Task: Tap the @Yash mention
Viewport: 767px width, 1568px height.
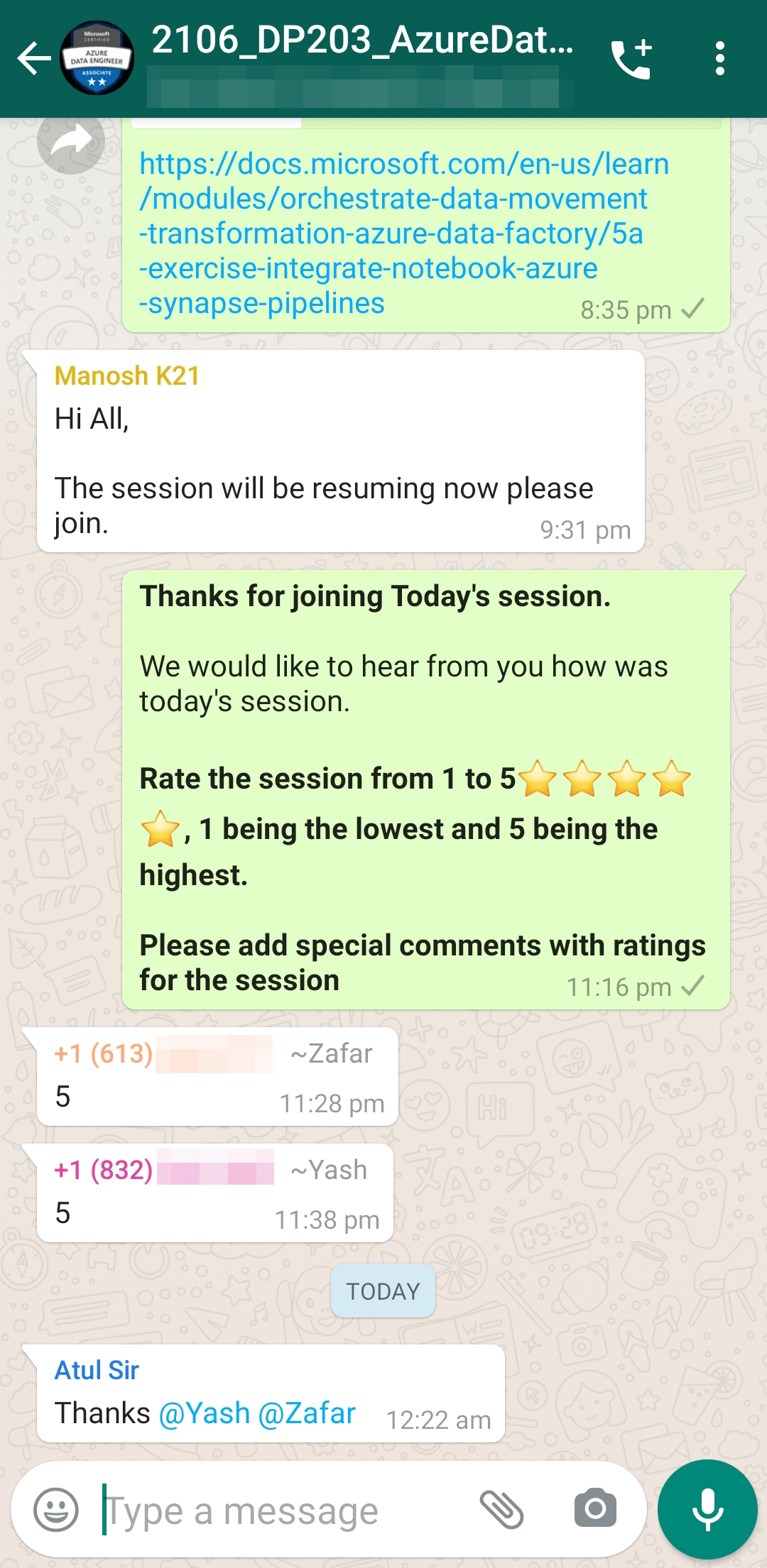Action: (205, 1413)
